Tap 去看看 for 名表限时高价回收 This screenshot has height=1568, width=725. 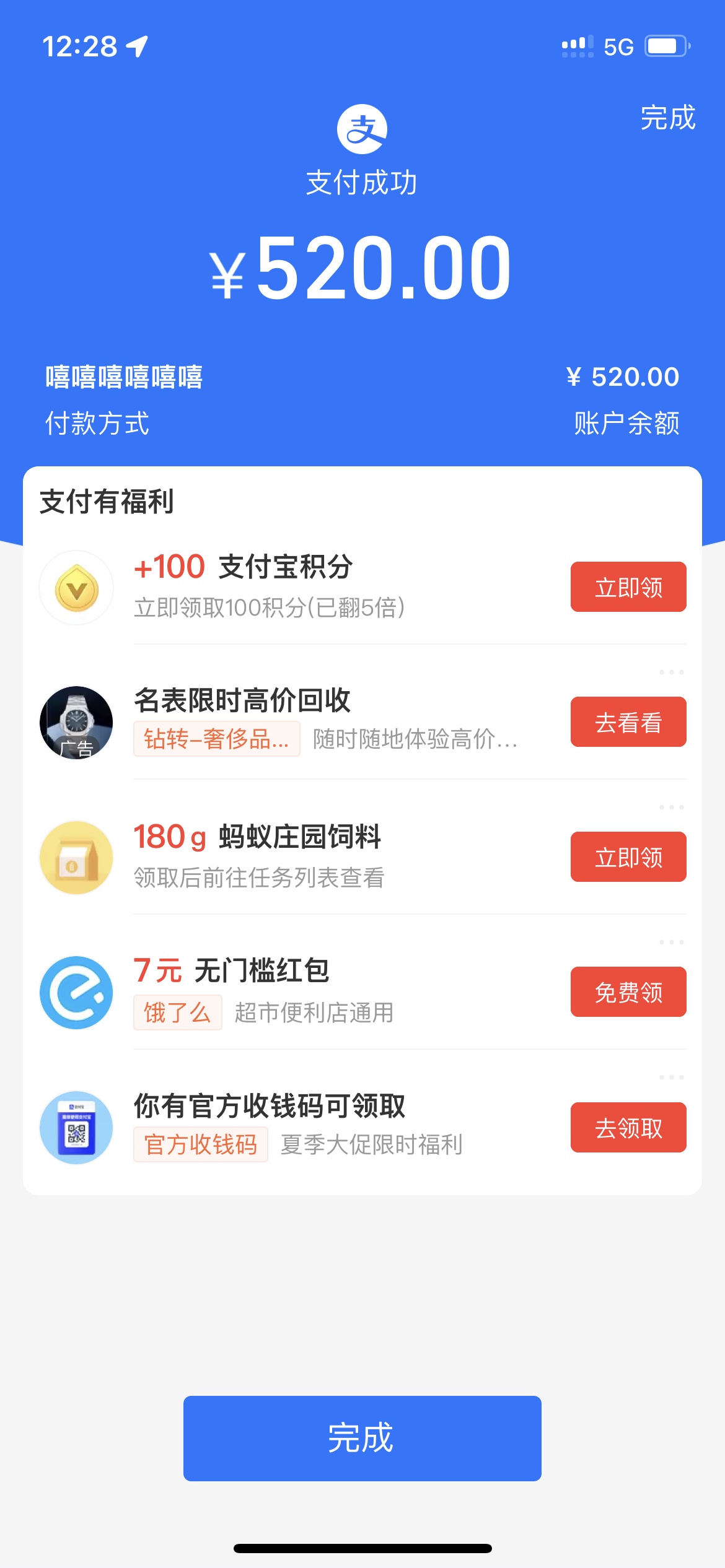pos(628,722)
